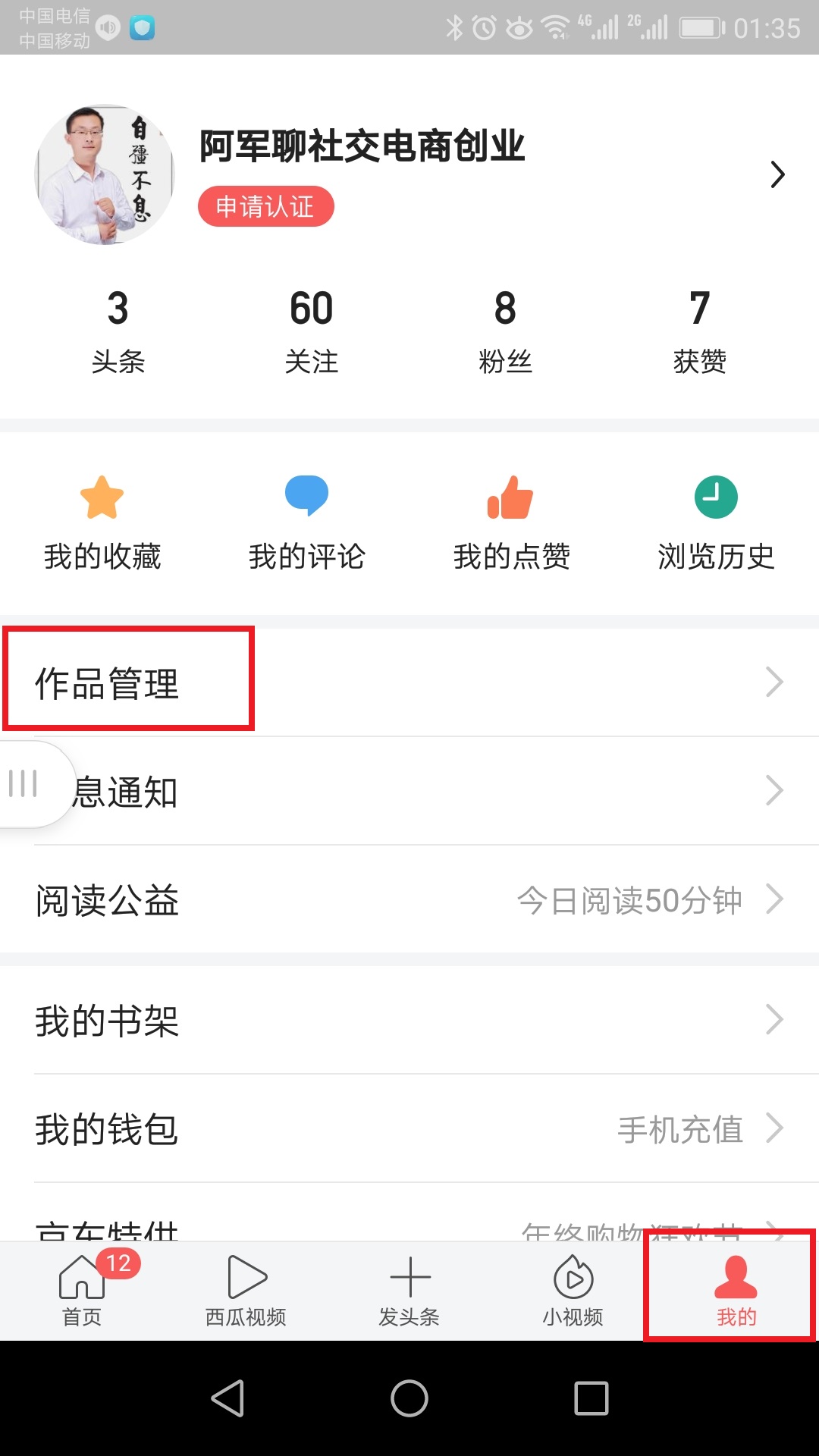
Task: Tap 发头条 plus icon to post
Action: tap(409, 1289)
